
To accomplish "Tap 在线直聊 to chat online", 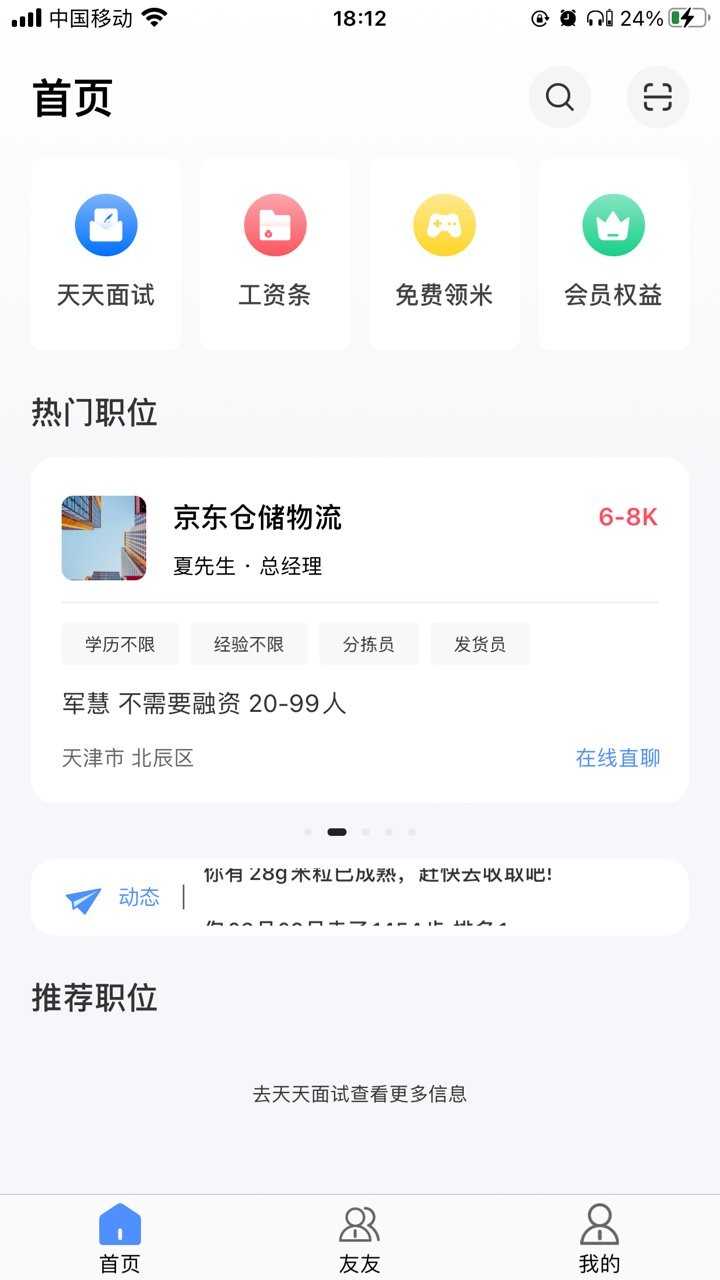I will tap(618, 758).
